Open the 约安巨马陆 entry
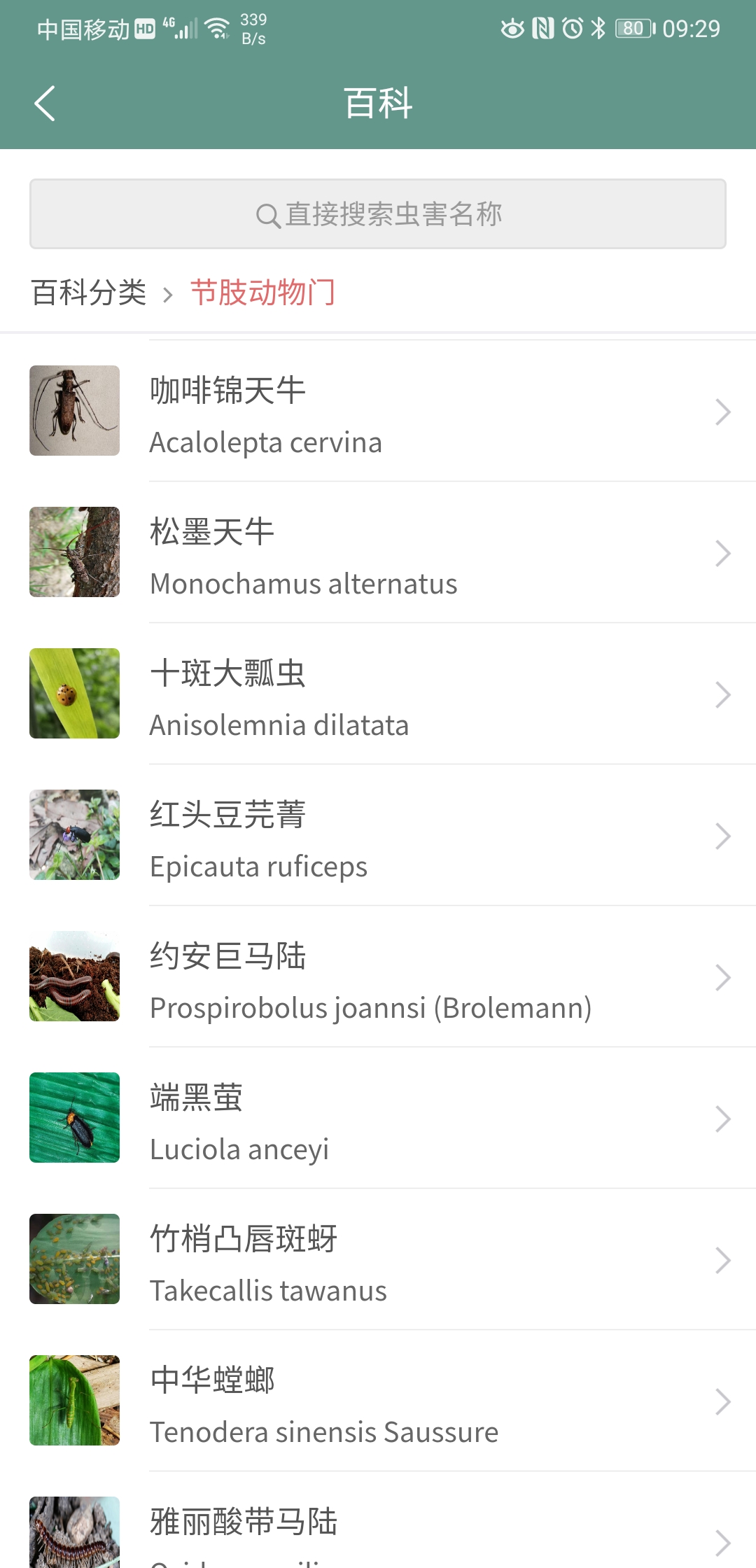Screen dimensions: 756x1568 378,978
